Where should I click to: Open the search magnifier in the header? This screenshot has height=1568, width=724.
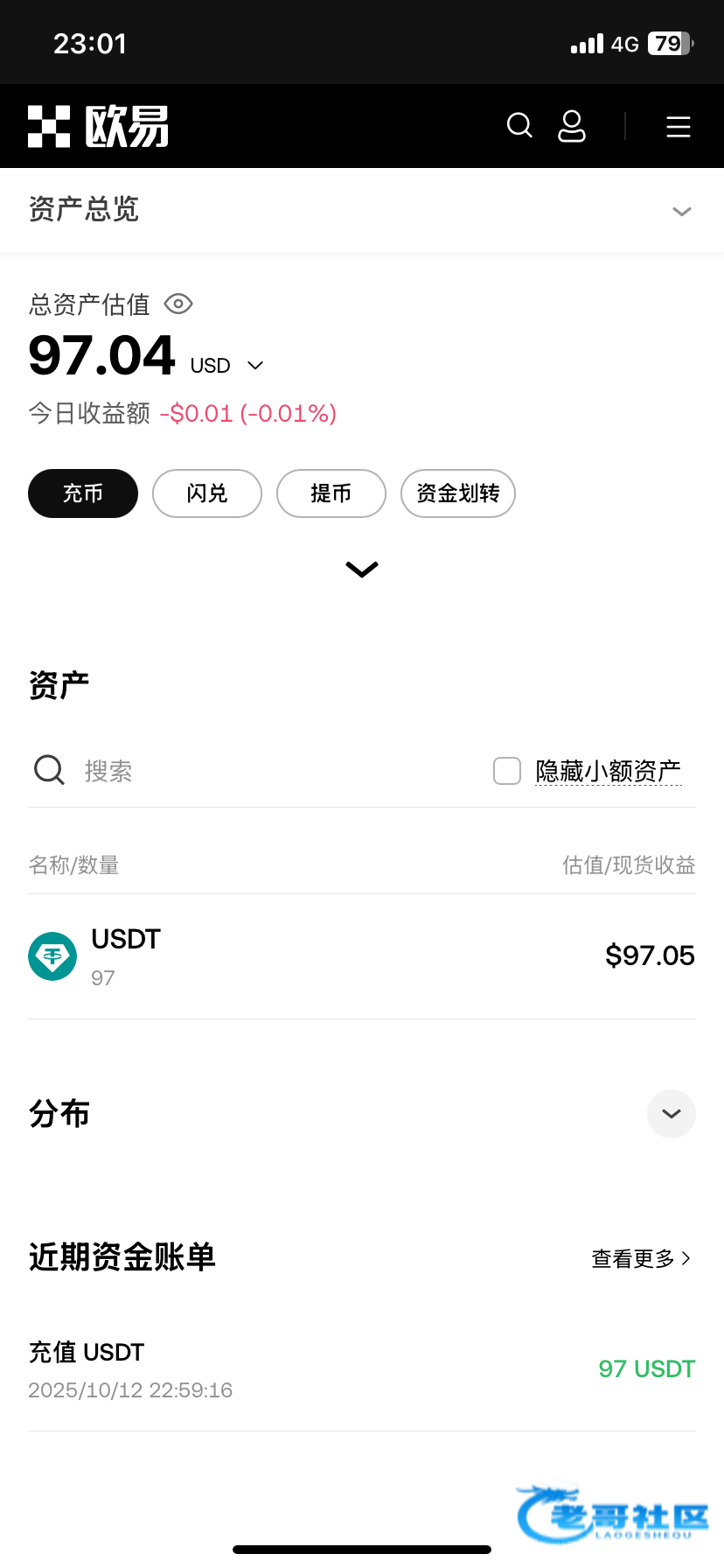[x=519, y=126]
